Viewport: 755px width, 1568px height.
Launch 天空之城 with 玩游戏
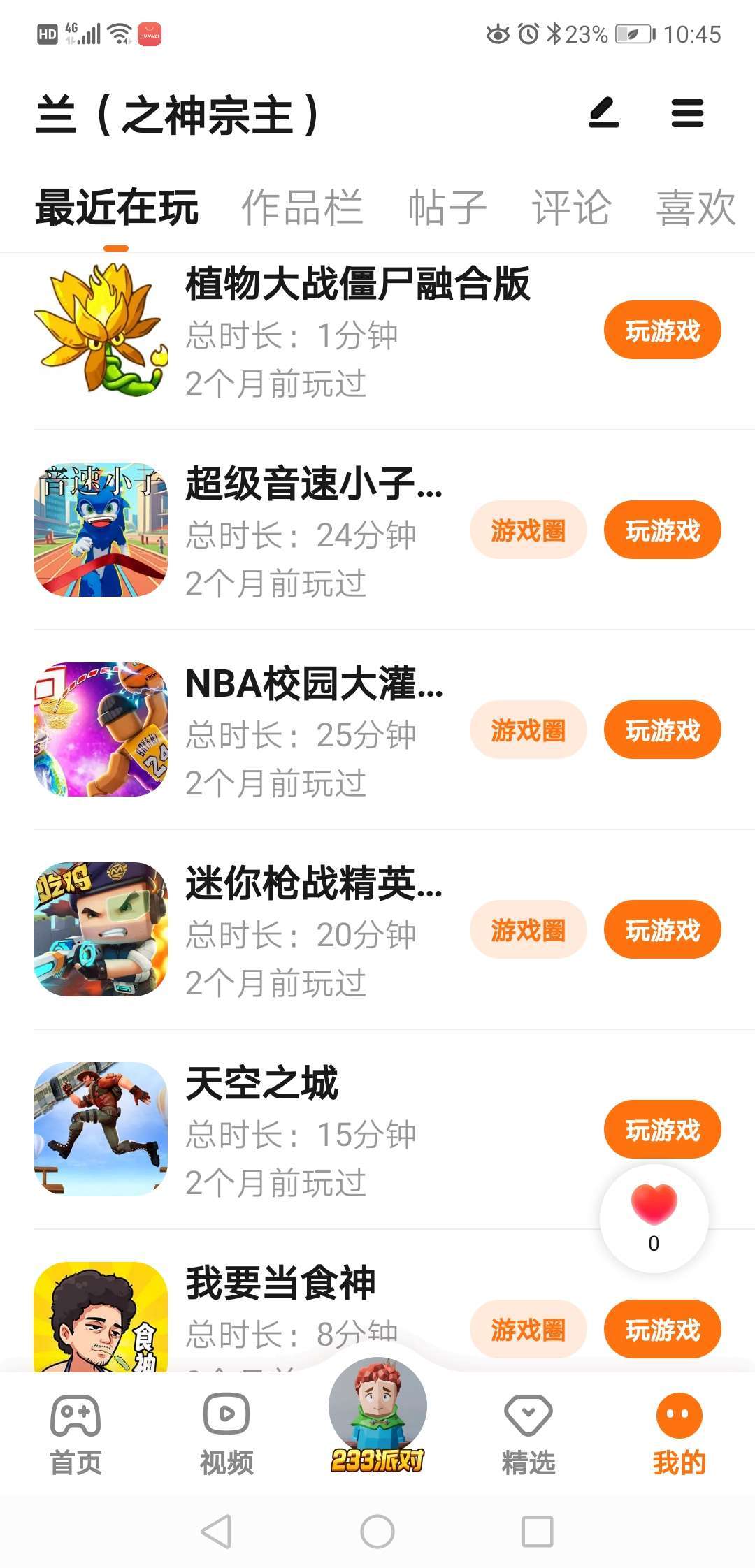[x=662, y=1130]
